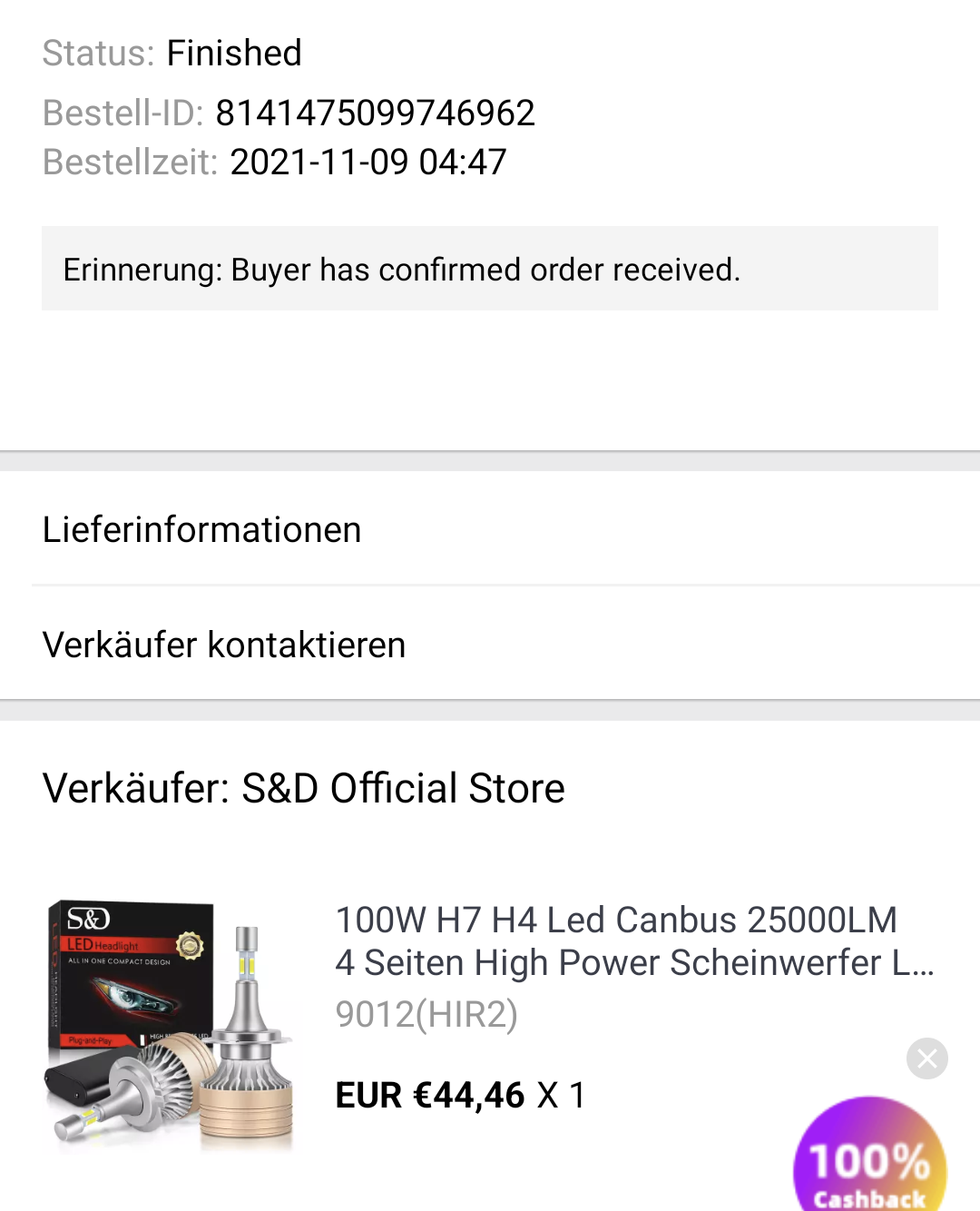Open the 100W H7 H4 Led Canbus product
Image resolution: width=980 pixels, height=1211 pixels.
[x=615, y=919]
